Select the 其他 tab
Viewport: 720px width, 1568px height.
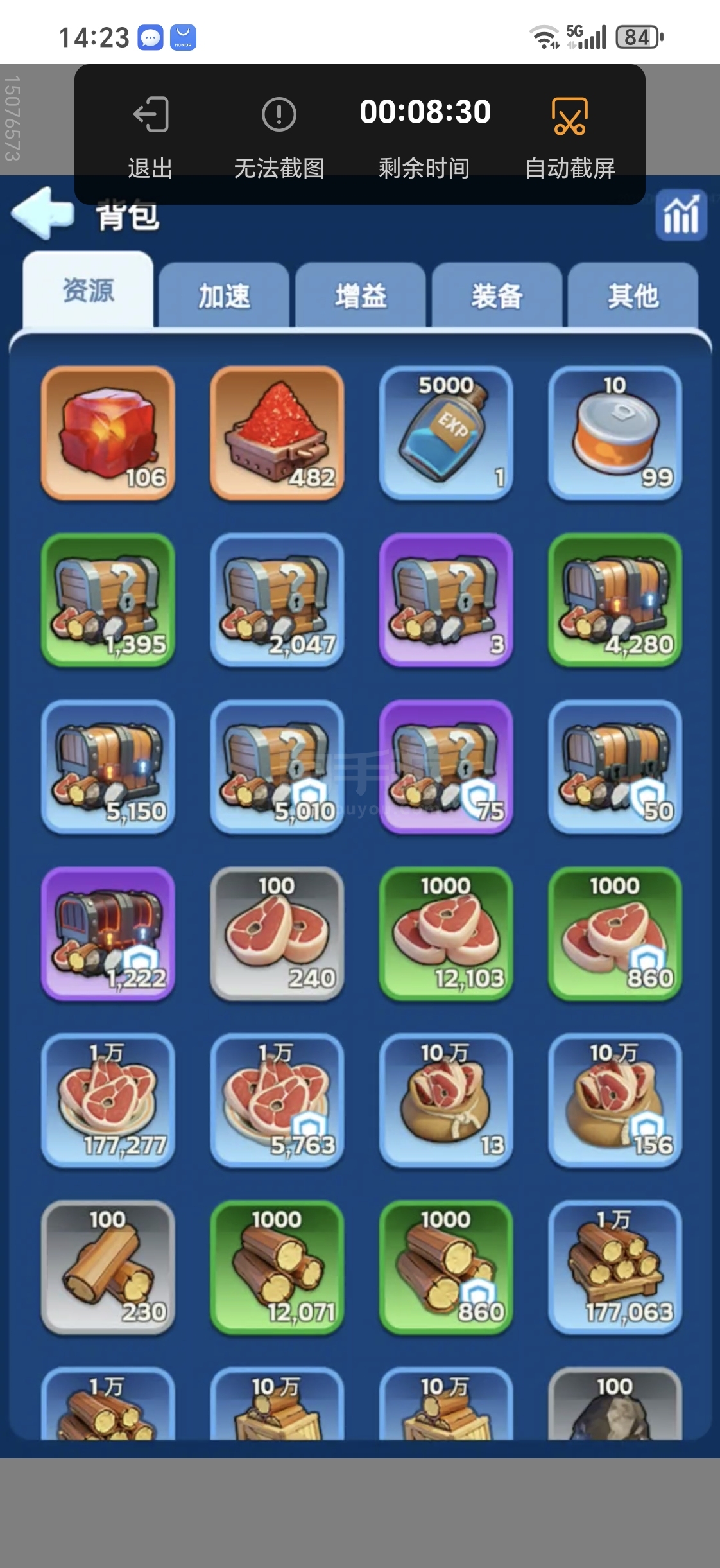(x=633, y=296)
